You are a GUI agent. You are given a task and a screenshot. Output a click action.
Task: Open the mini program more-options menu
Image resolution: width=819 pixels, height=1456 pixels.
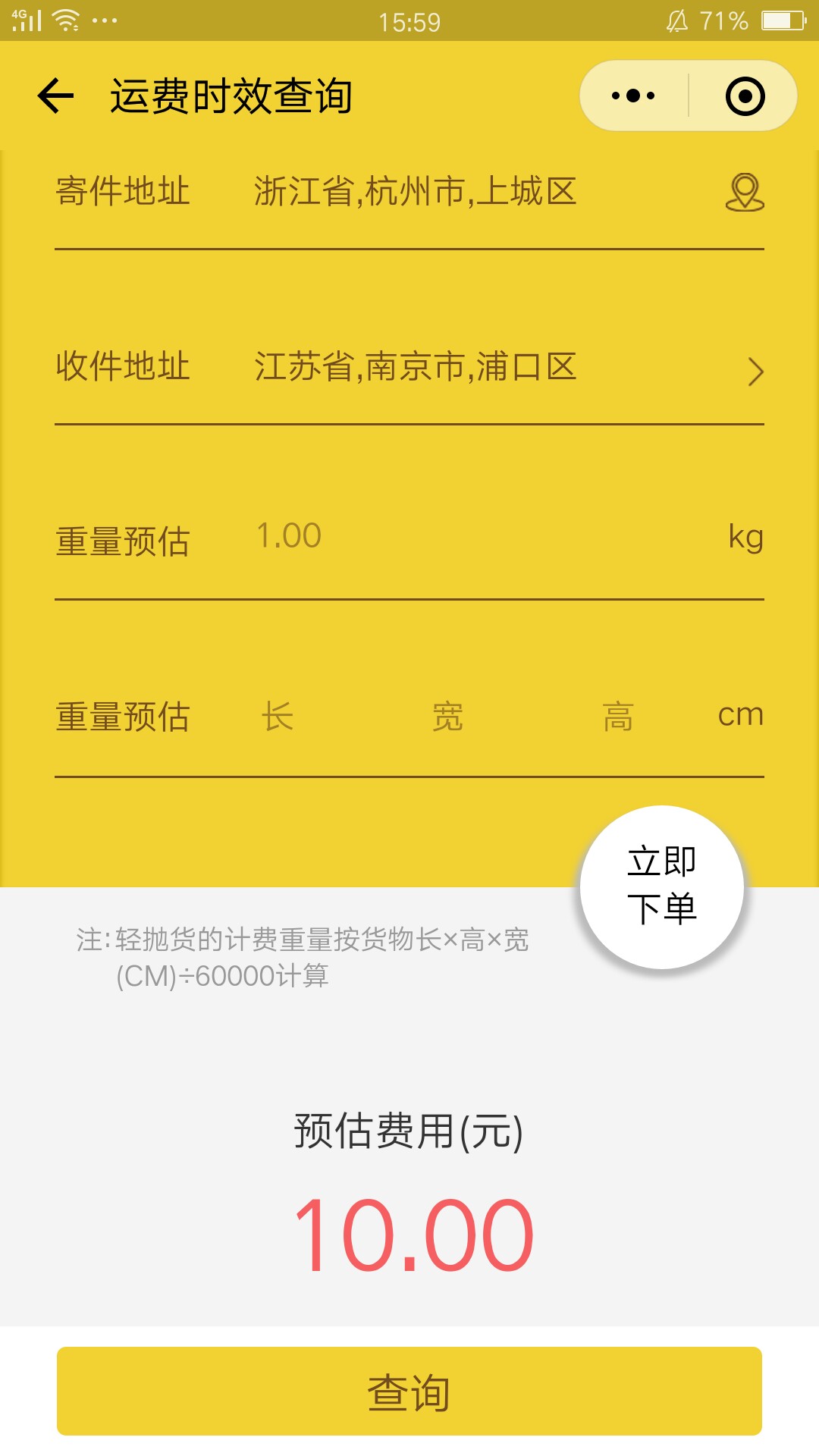click(x=634, y=96)
